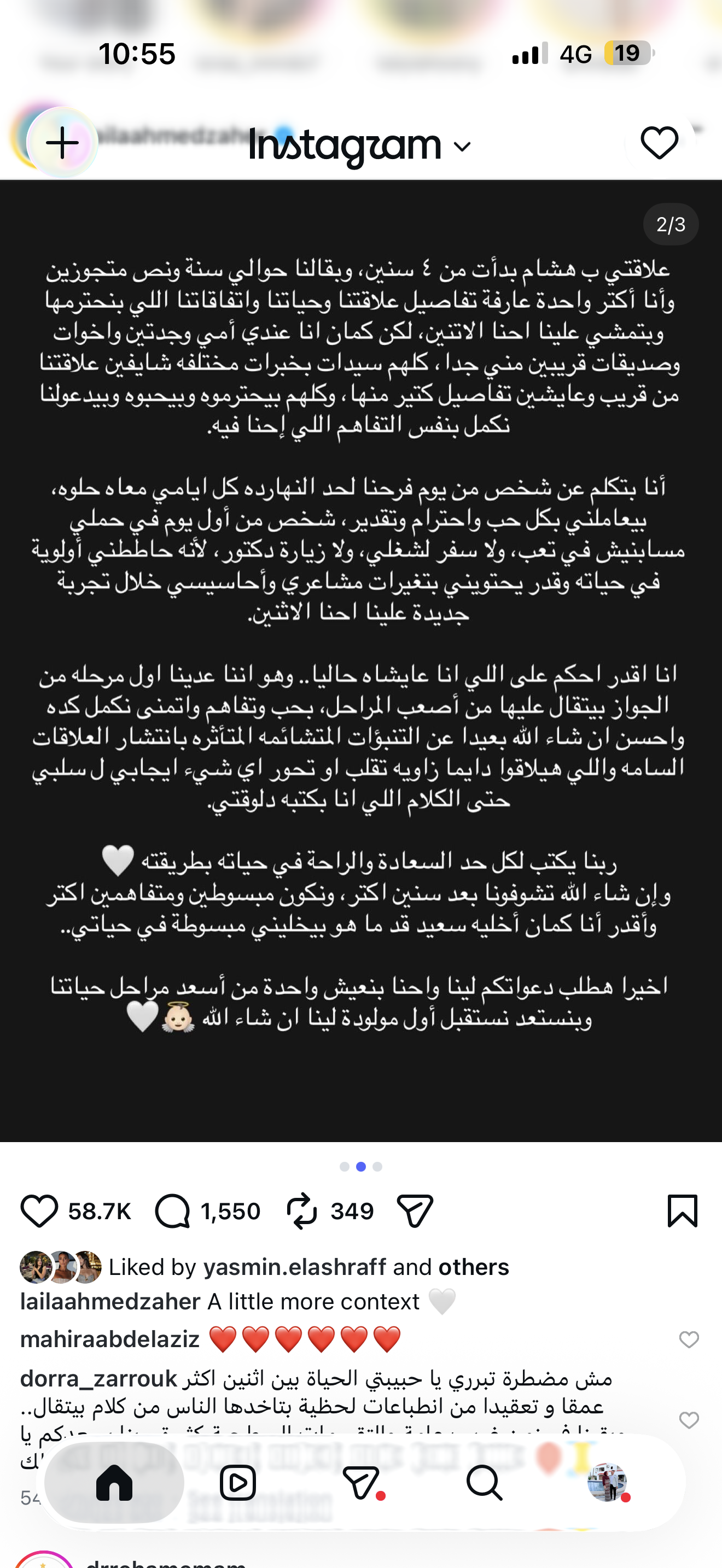Save the post with bookmark icon
This screenshot has height=1568, width=722.
[x=682, y=1210]
